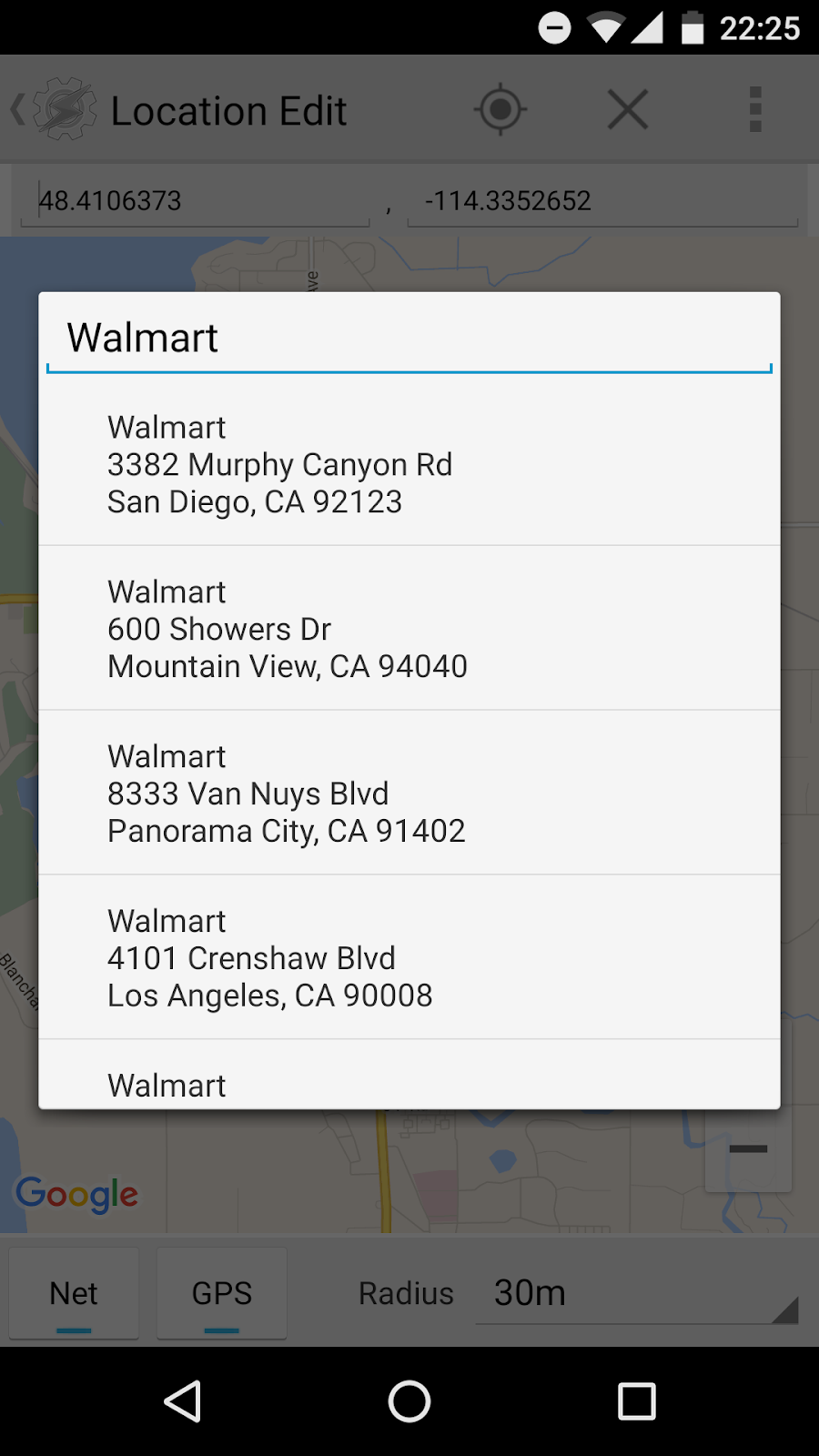Choose Walmart at 600 Showers Dr
Viewport: 819px width, 1456px height.
click(409, 629)
